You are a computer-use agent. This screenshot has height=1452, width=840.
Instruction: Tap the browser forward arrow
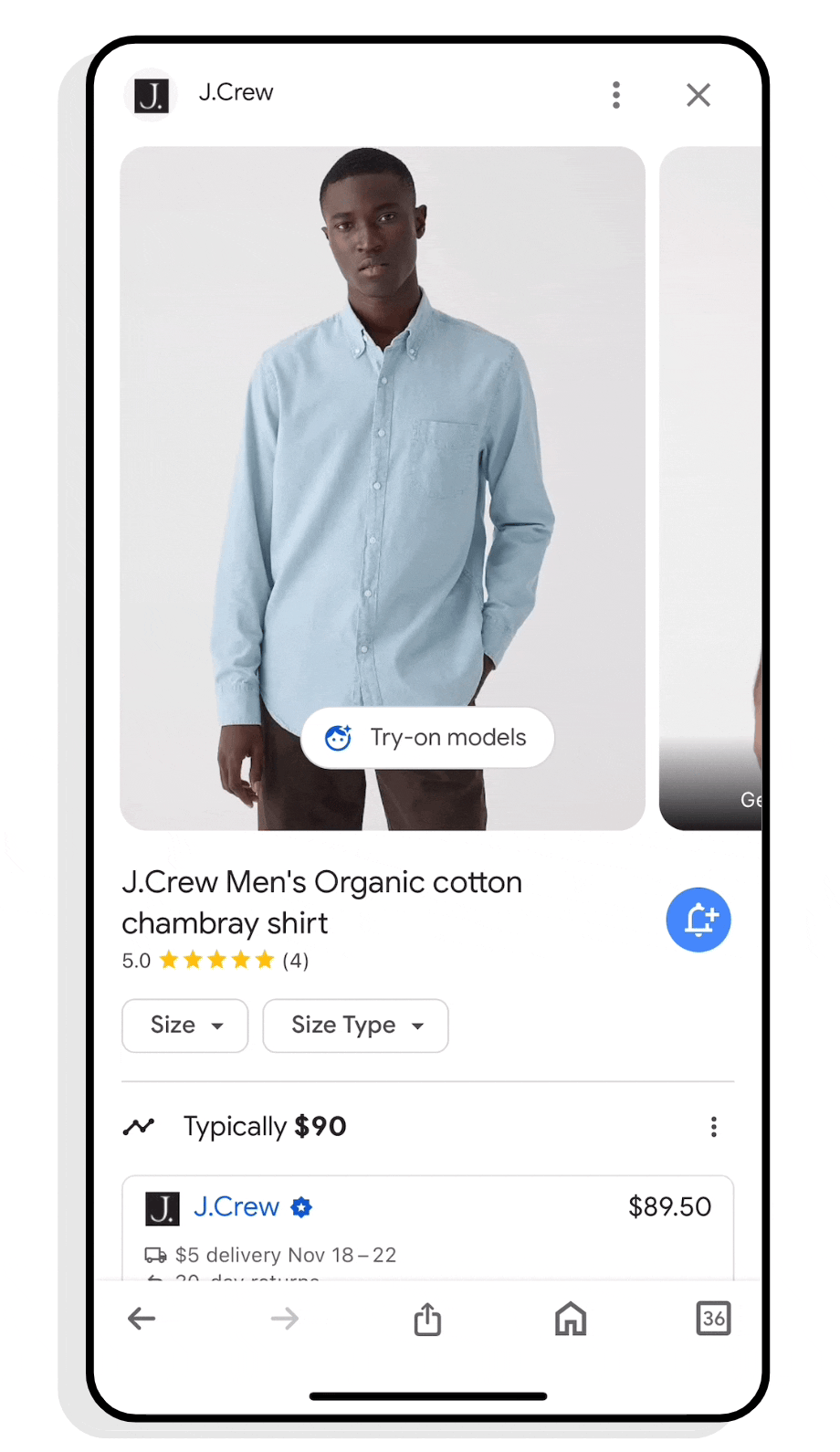pos(285,1319)
